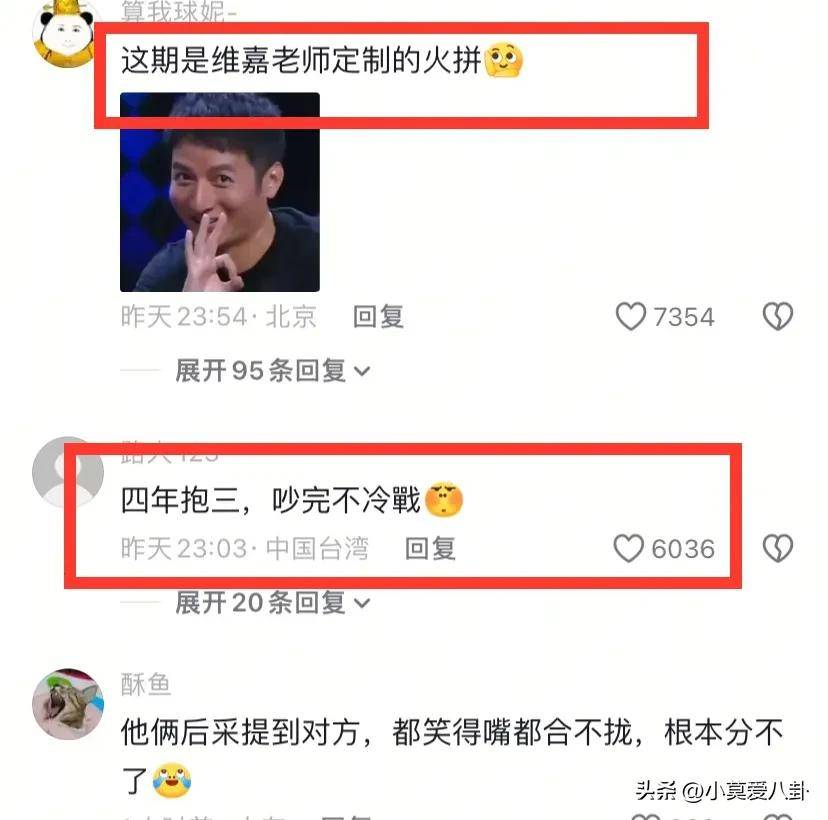The height and width of the screenshot is (820, 828).
Task: Expand the 20 replies
Action: coord(272,602)
